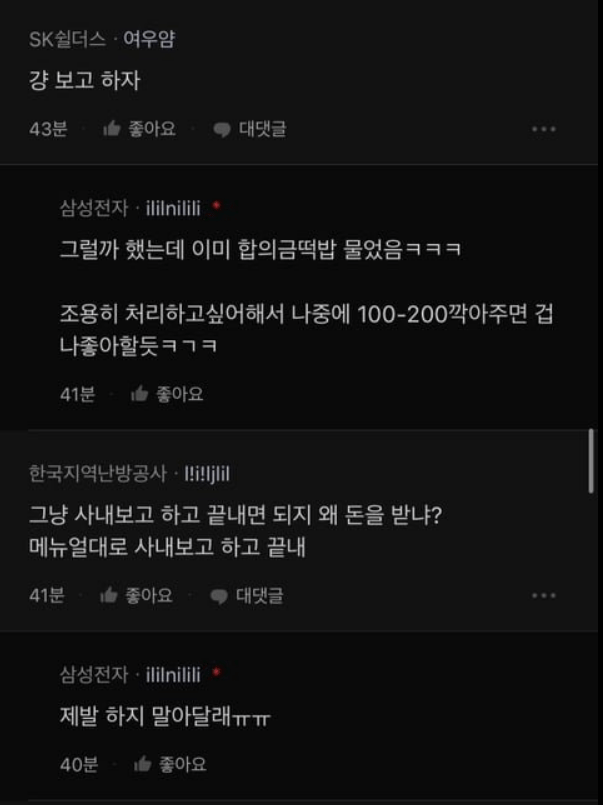
Task: Like the reply '제발 하지 말아달래'
Action: coord(169,765)
